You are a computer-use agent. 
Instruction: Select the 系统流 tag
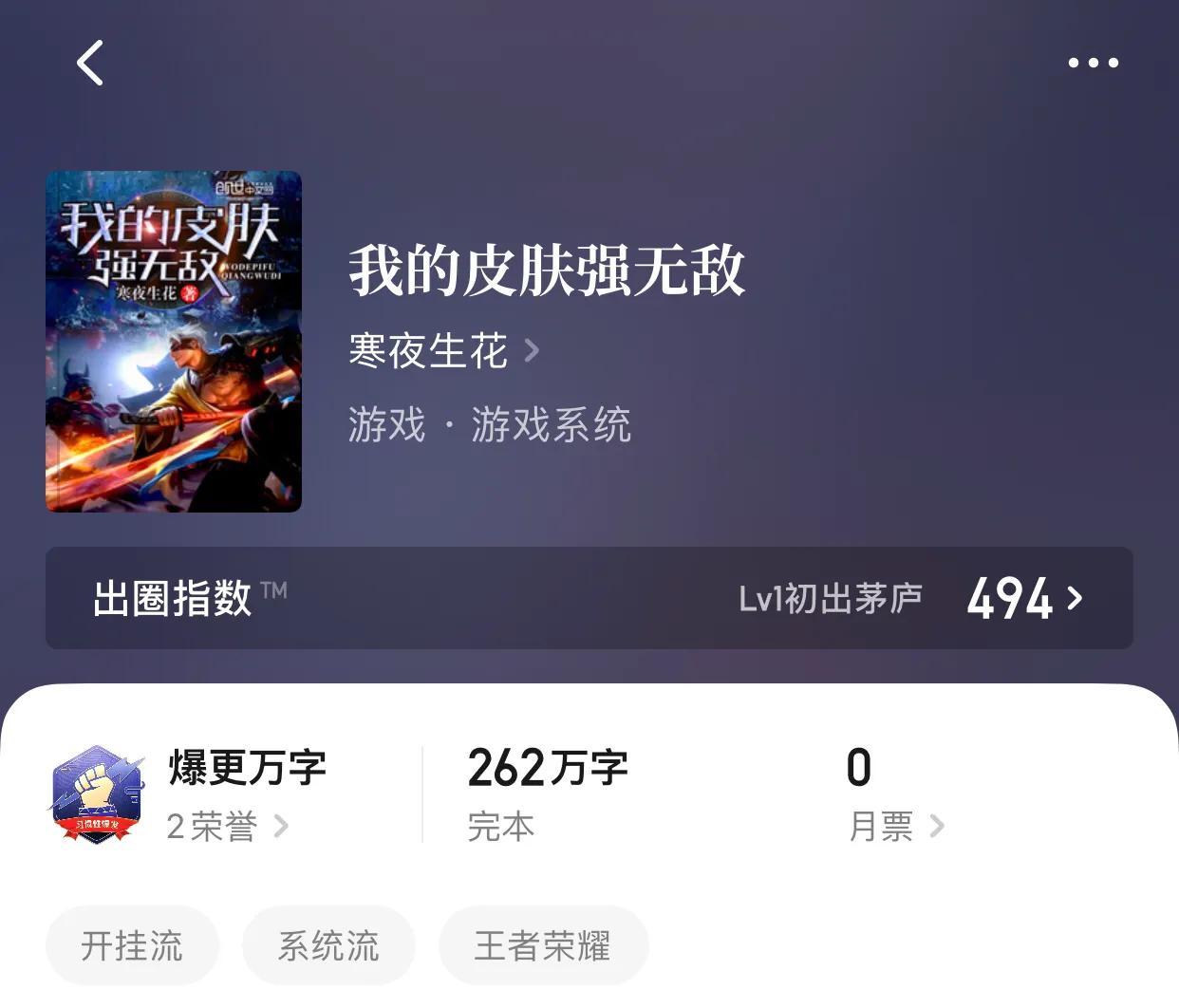point(328,945)
